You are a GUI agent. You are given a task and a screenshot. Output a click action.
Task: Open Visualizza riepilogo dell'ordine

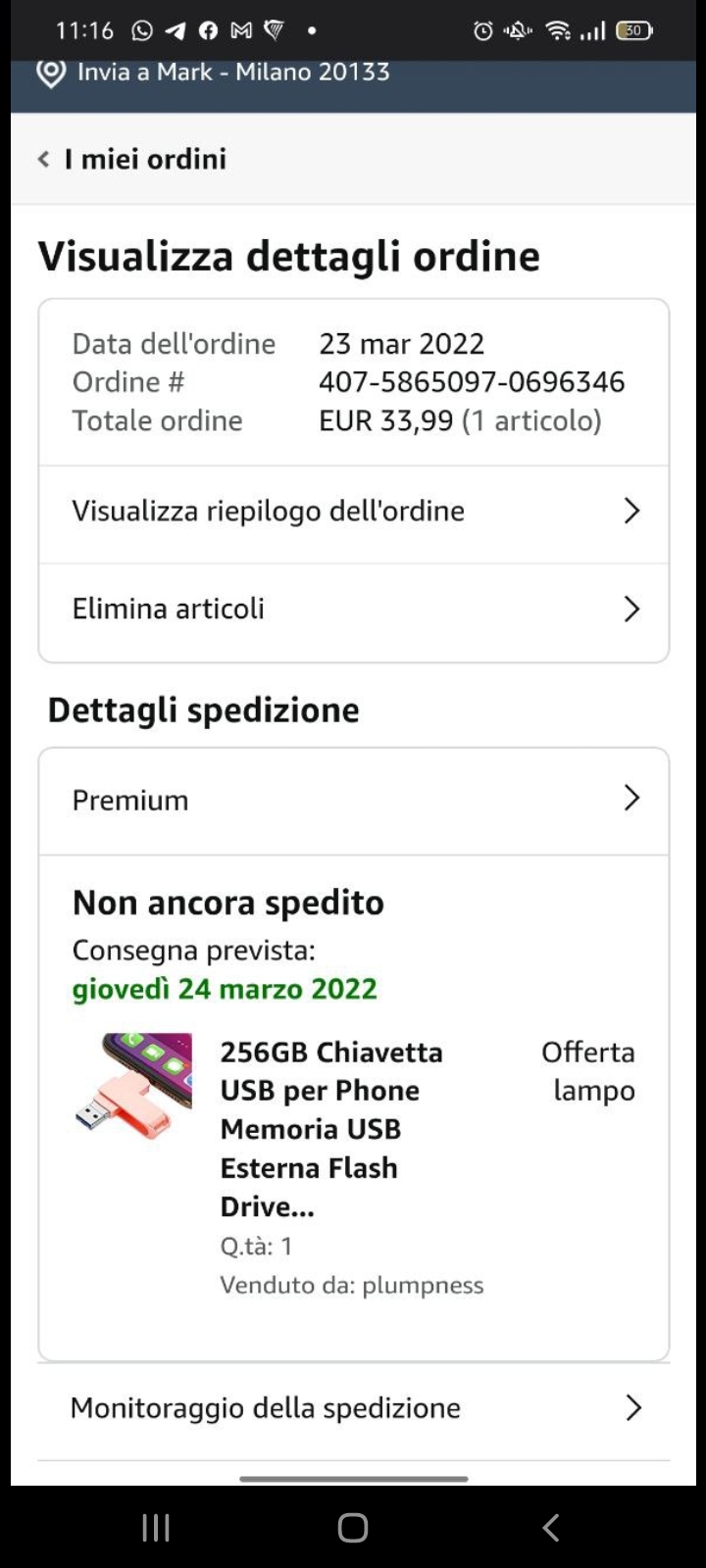click(353, 512)
